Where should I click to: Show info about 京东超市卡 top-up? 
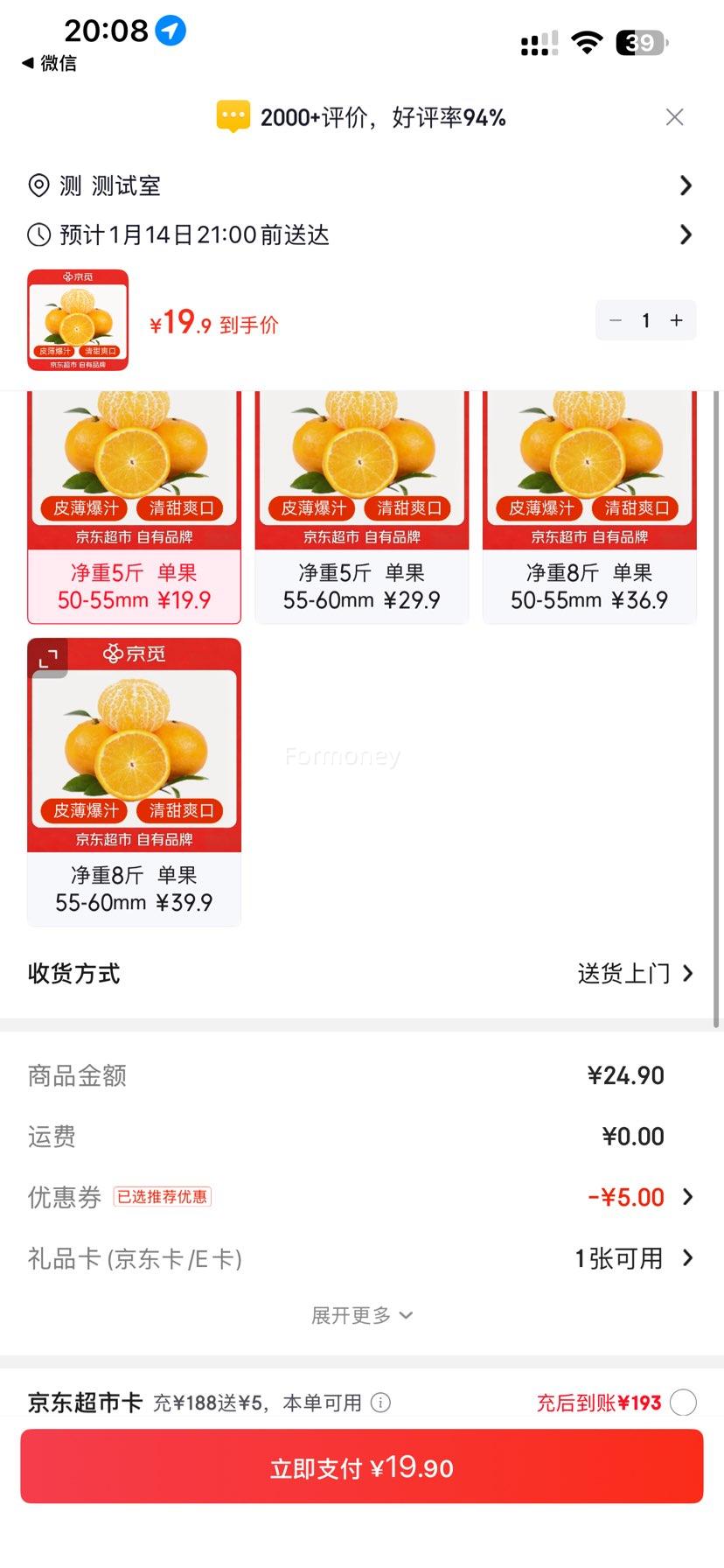click(380, 1403)
